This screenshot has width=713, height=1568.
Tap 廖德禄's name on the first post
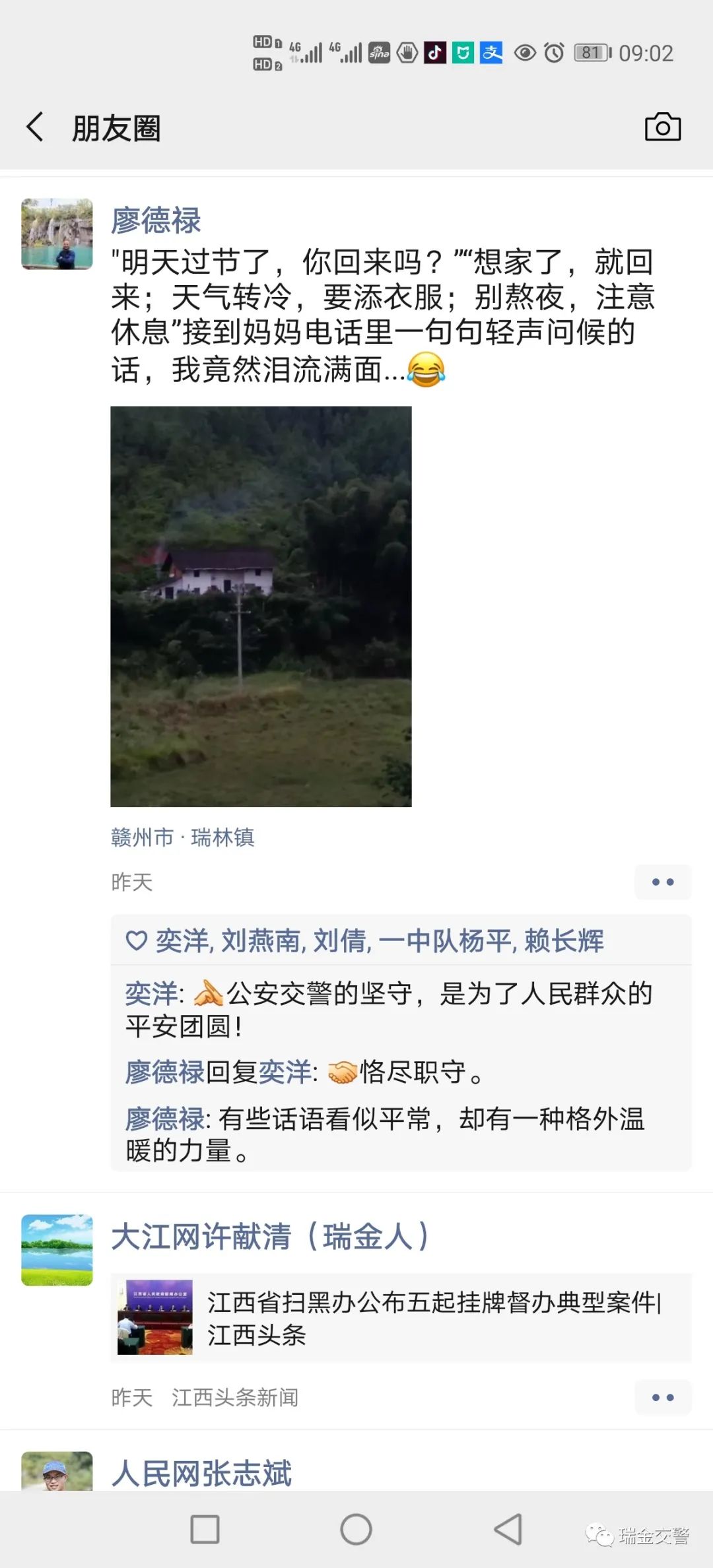tap(156, 220)
